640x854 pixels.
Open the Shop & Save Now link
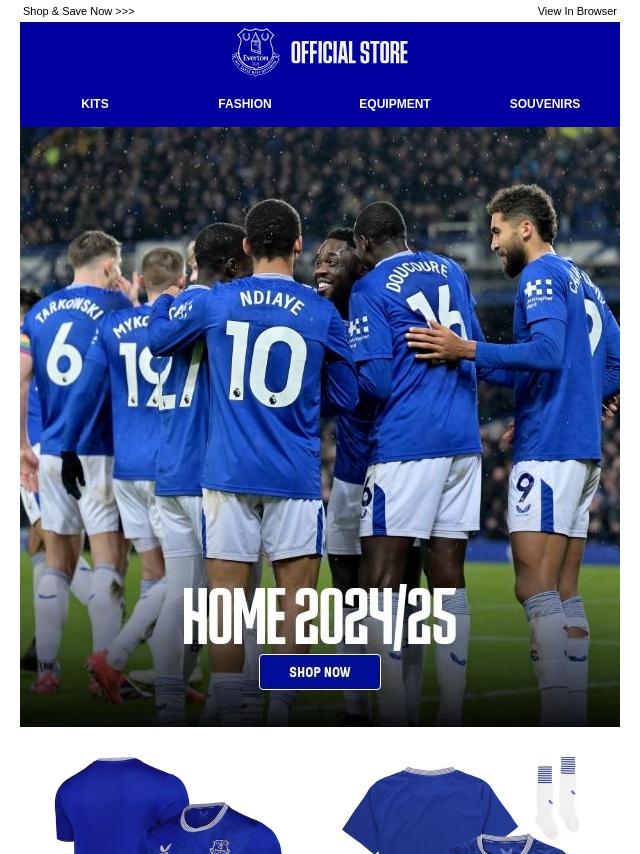(78, 11)
